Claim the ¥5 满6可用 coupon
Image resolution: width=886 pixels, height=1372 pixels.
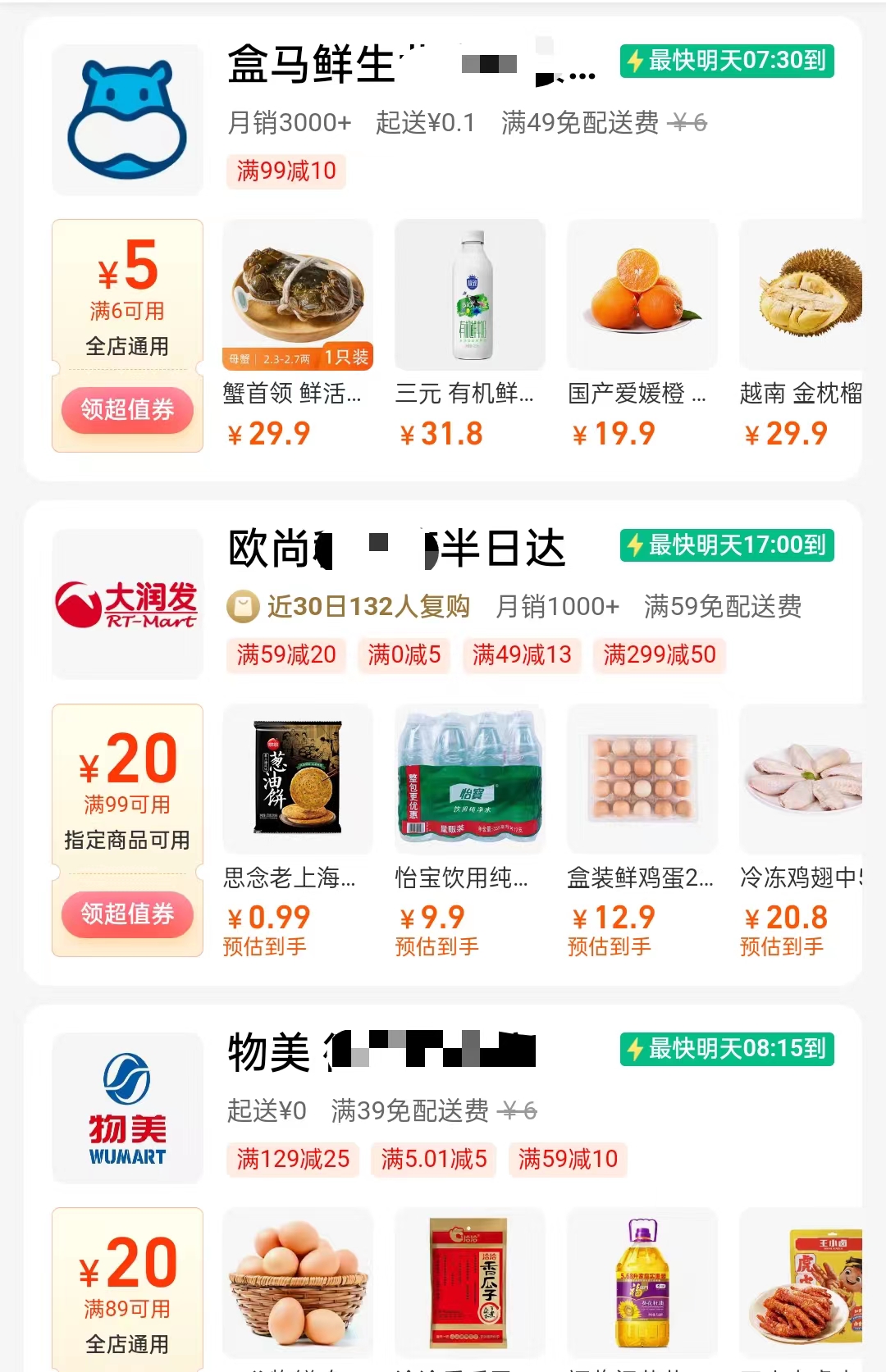coord(127,408)
